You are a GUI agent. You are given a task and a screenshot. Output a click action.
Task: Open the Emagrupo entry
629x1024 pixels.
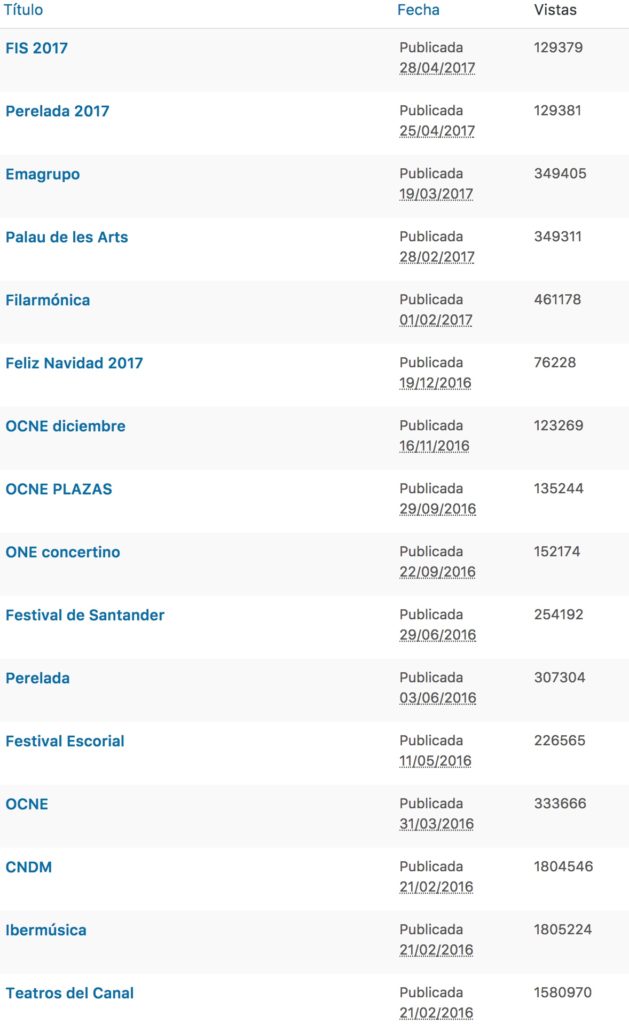point(43,174)
